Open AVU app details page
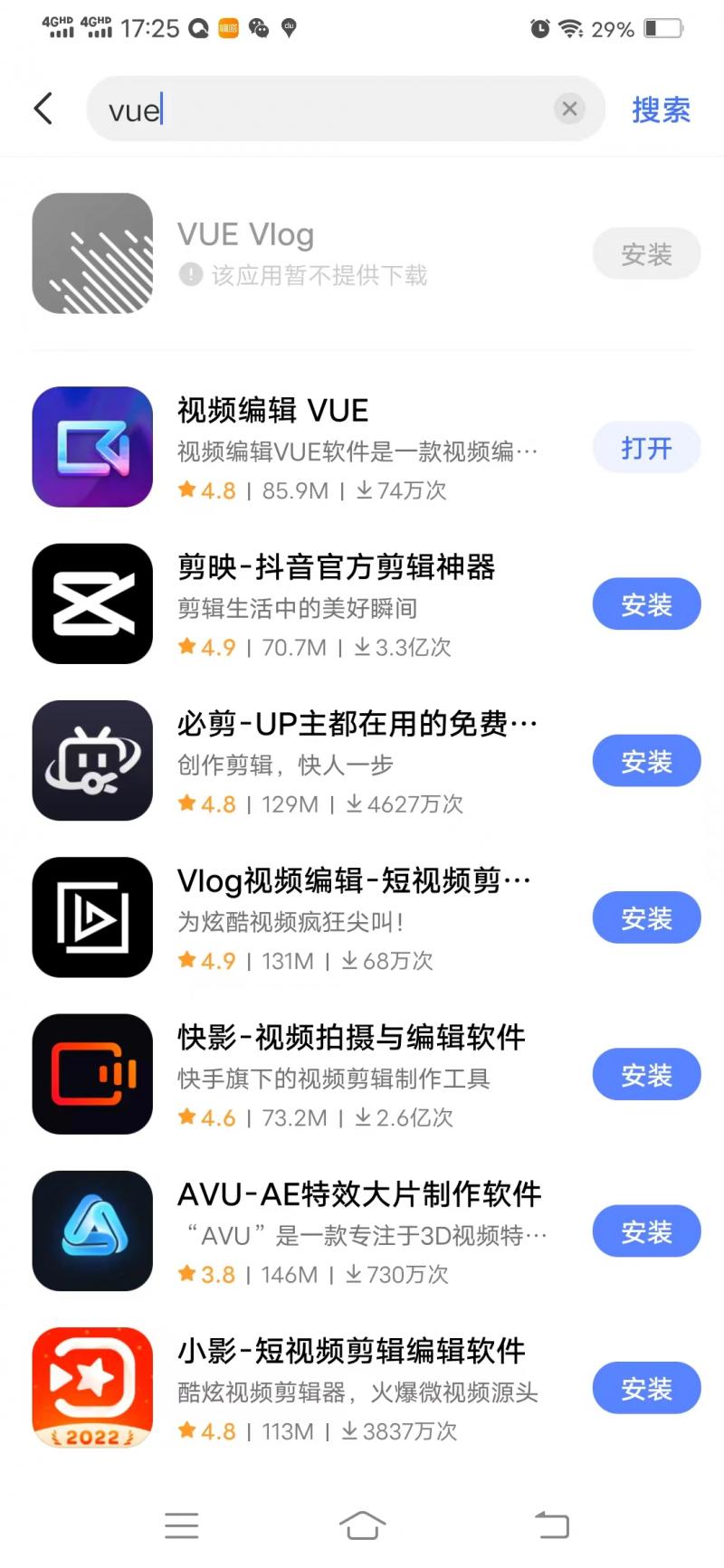724x1568 pixels. tap(358, 1194)
